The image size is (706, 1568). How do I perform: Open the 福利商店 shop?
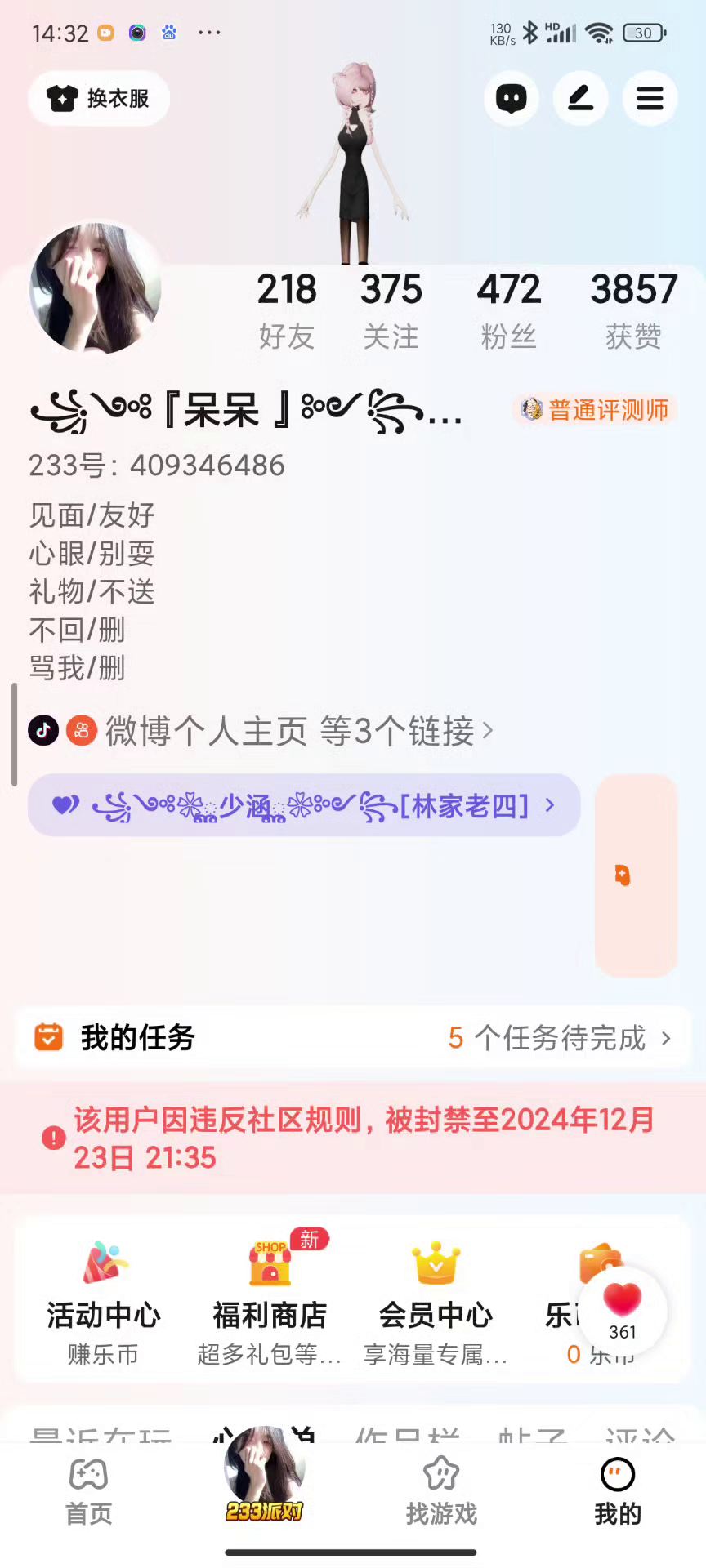tap(270, 1303)
